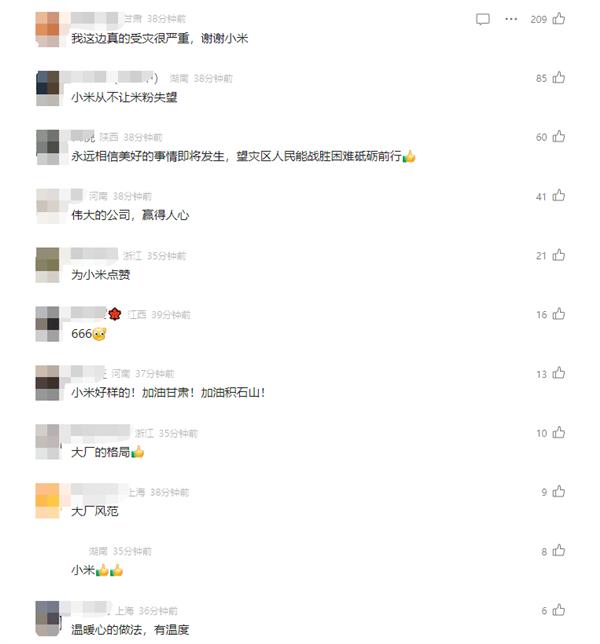
Task: Like the comment "大厂的格局"
Action: (x=559, y=433)
